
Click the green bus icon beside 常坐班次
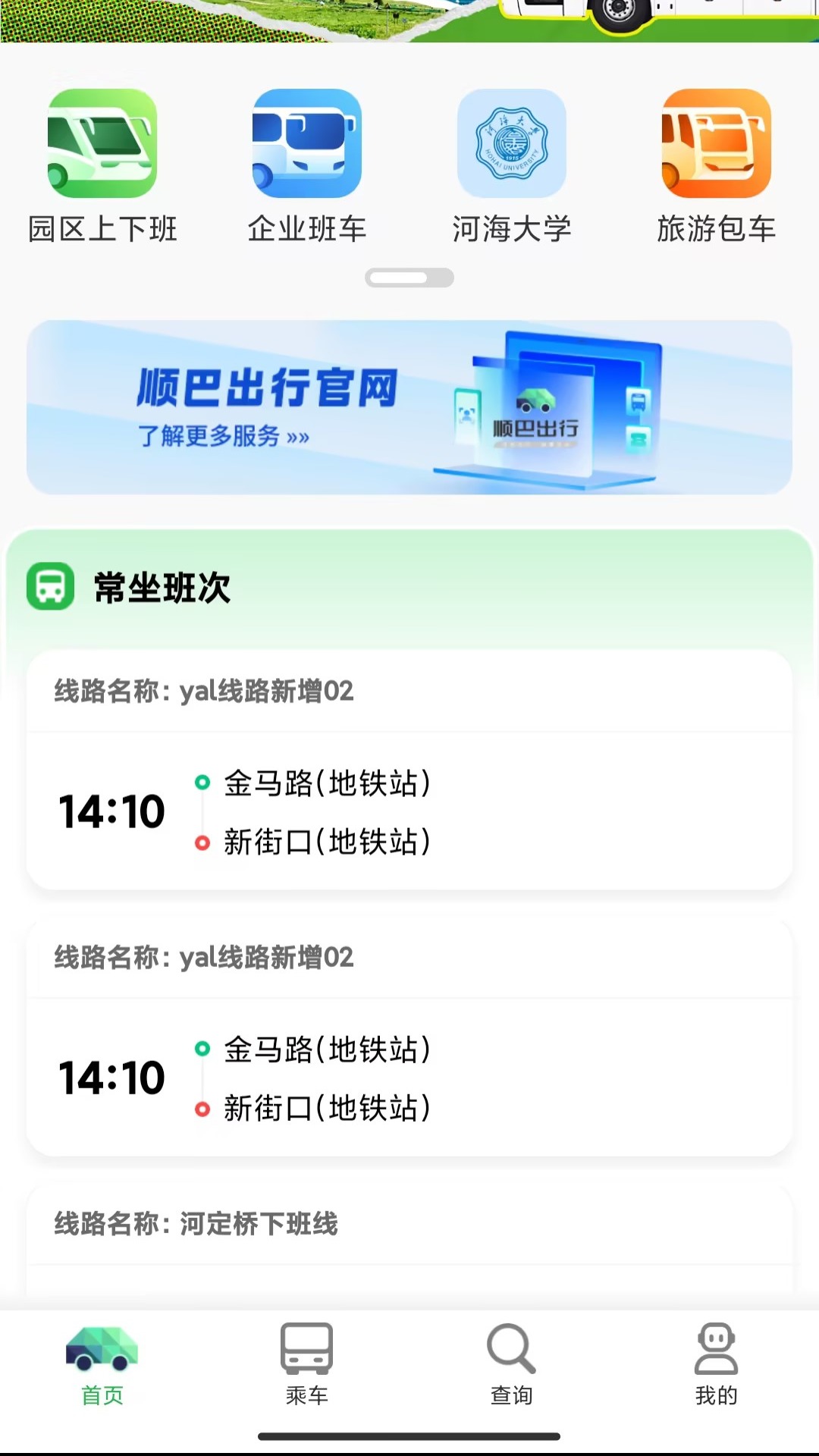click(x=49, y=586)
